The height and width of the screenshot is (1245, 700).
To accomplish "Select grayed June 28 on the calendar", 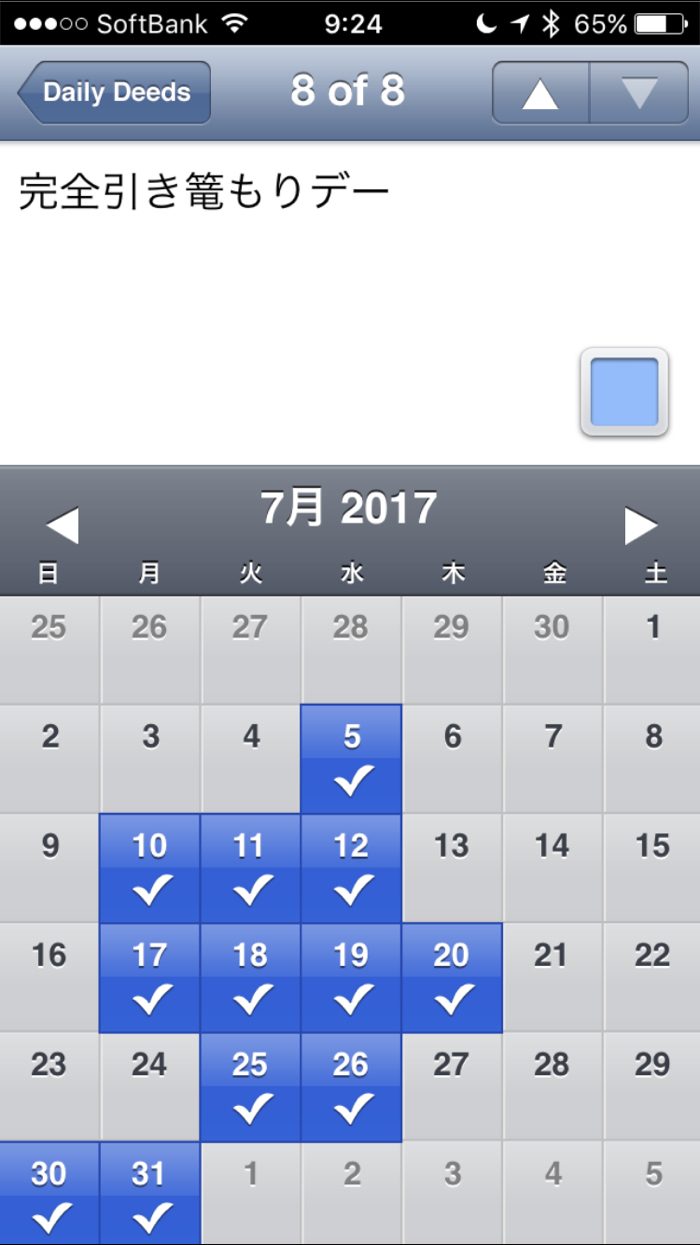I will 351,650.
